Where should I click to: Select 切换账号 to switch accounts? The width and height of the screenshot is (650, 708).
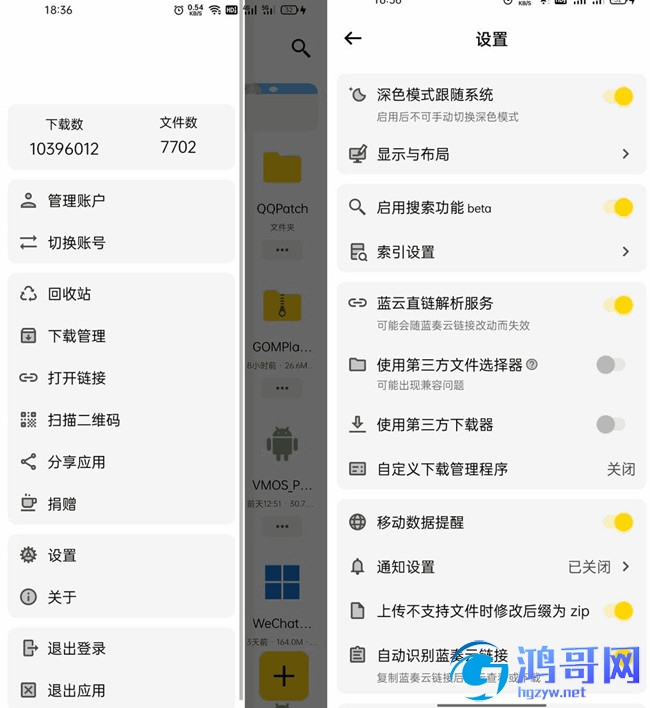(x=76, y=242)
